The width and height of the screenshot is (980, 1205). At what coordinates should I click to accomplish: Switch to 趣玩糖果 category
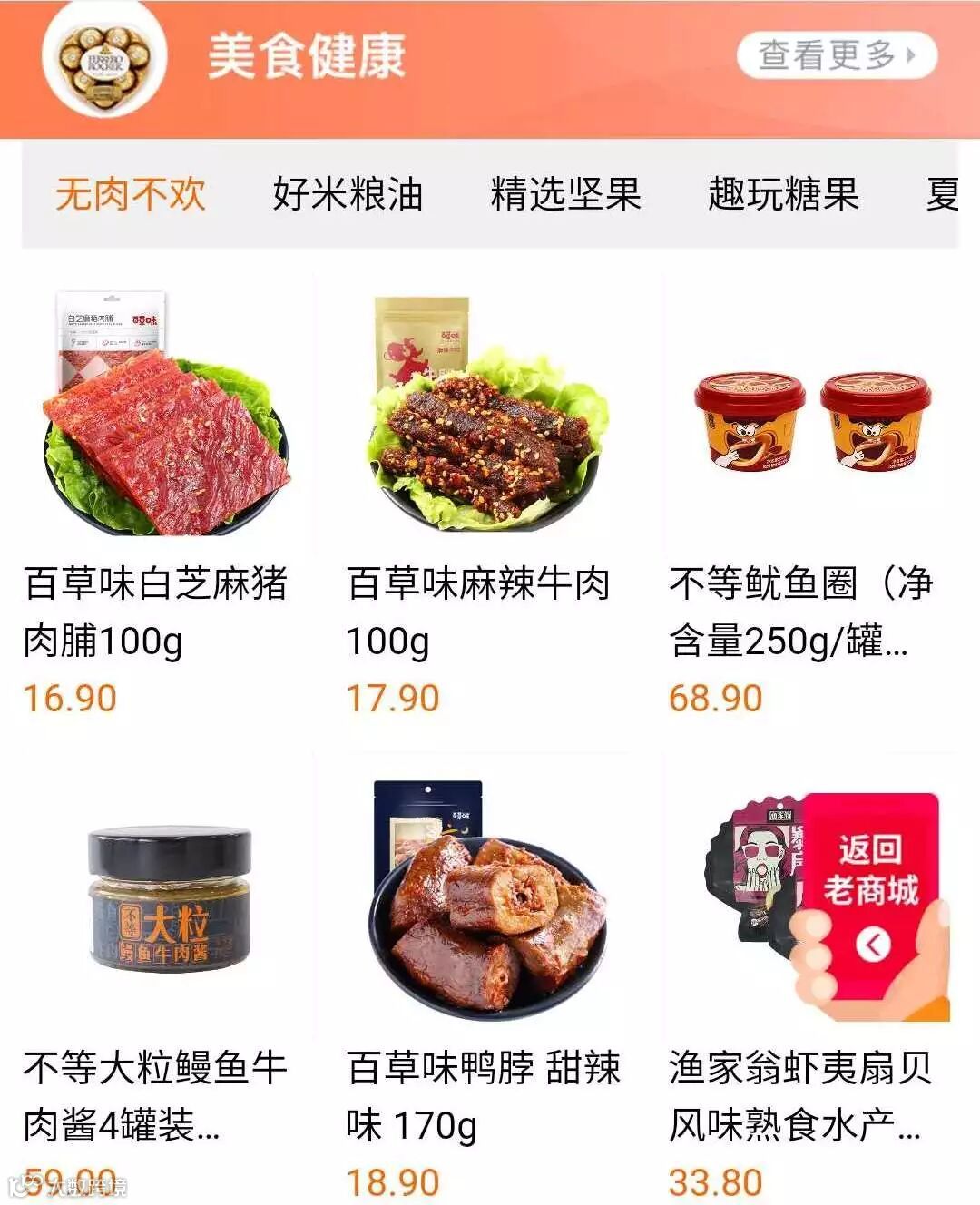(782, 194)
